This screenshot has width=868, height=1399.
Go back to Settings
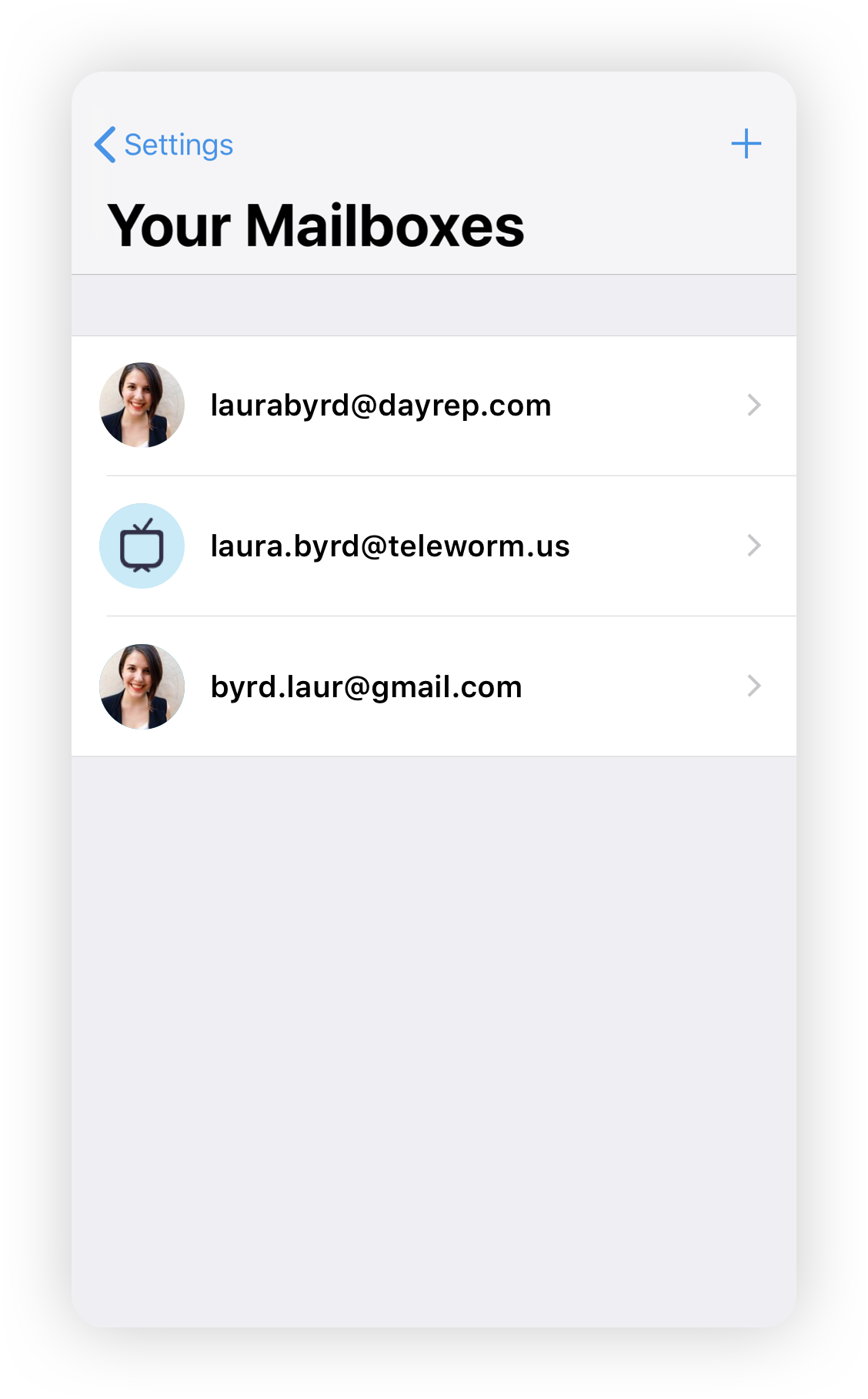164,145
